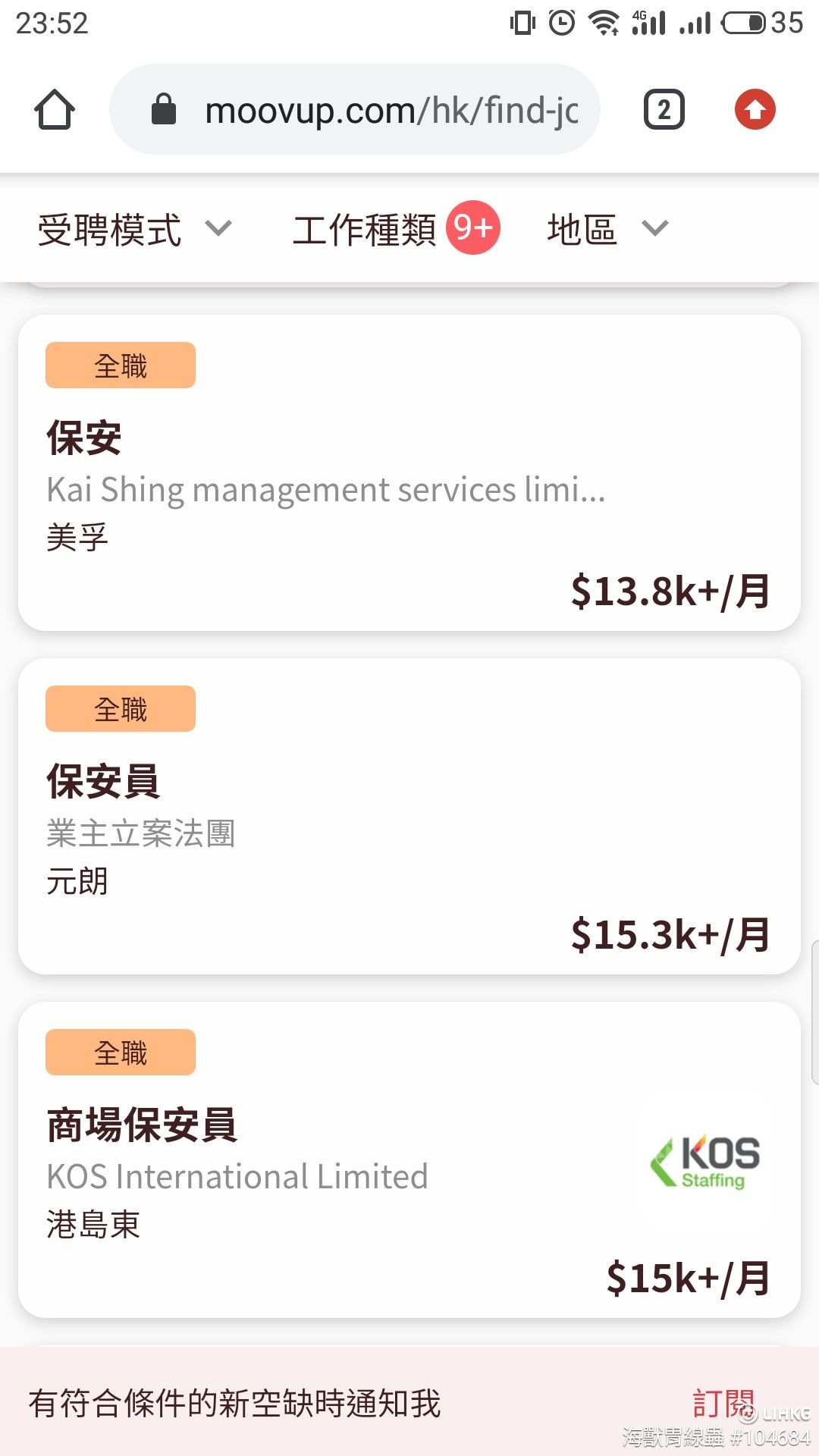Image resolution: width=819 pixels, height=1456 pixels.
Task: Open the browser tab switcher
Action: (x=664, y=110)
